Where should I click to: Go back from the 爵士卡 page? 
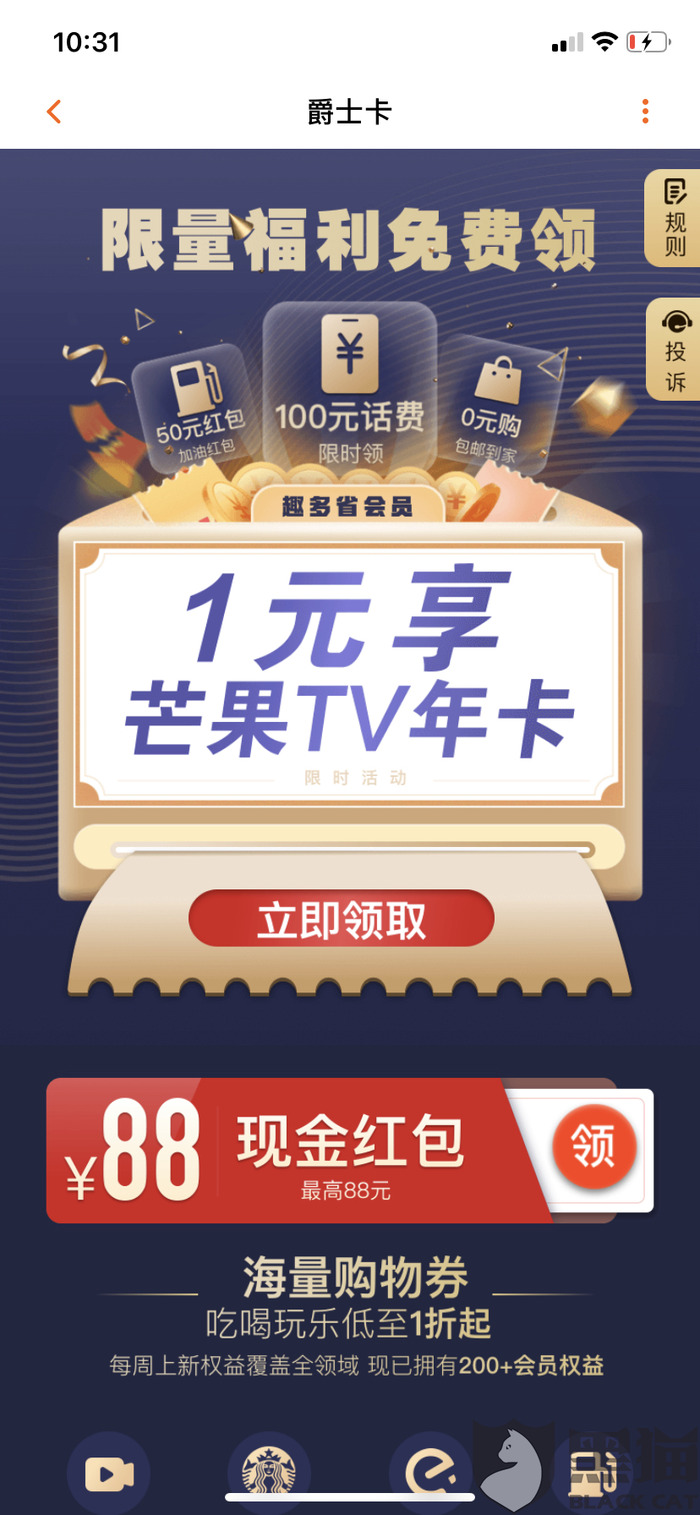(54, 112)
